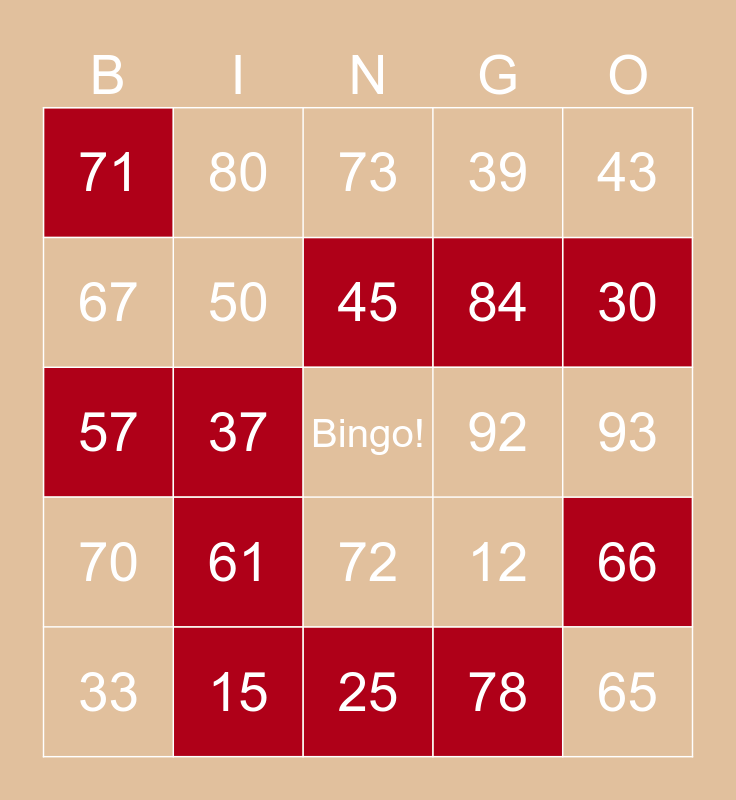736x800 pixels.
Task: Mark number 93
Action: pyautogui.click(x=627, y=432)
